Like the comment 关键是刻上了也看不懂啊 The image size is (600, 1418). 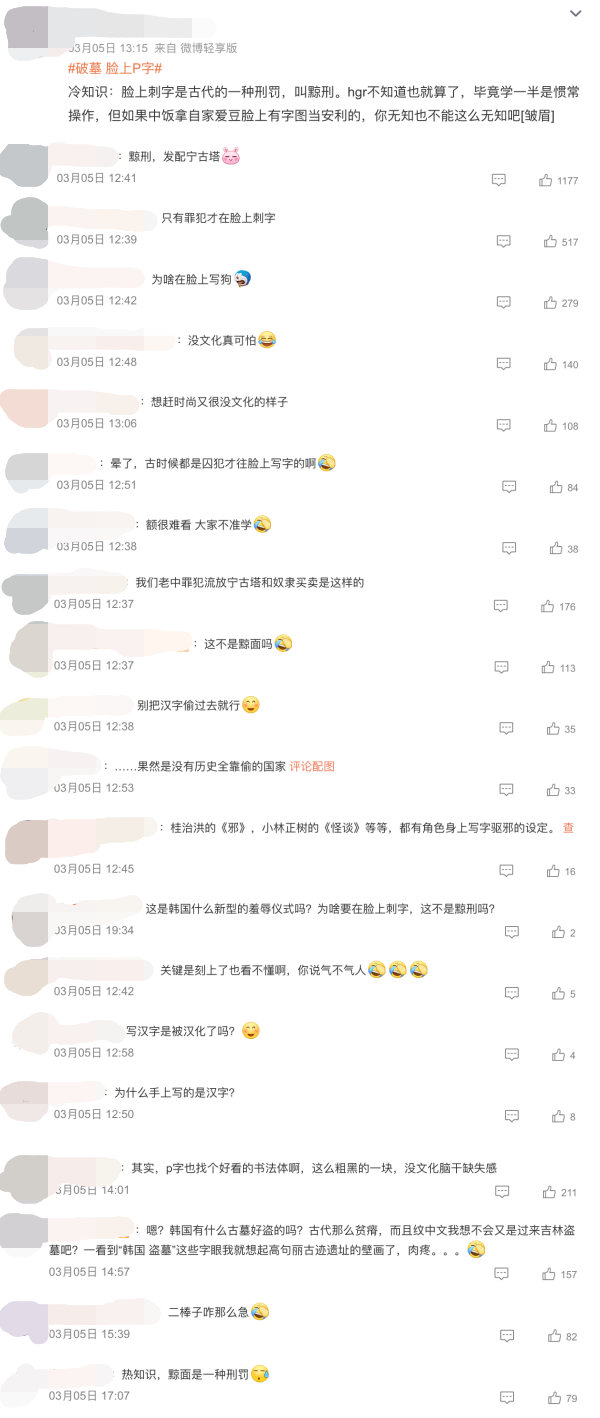pyautogui.click(x=558, y=993)
